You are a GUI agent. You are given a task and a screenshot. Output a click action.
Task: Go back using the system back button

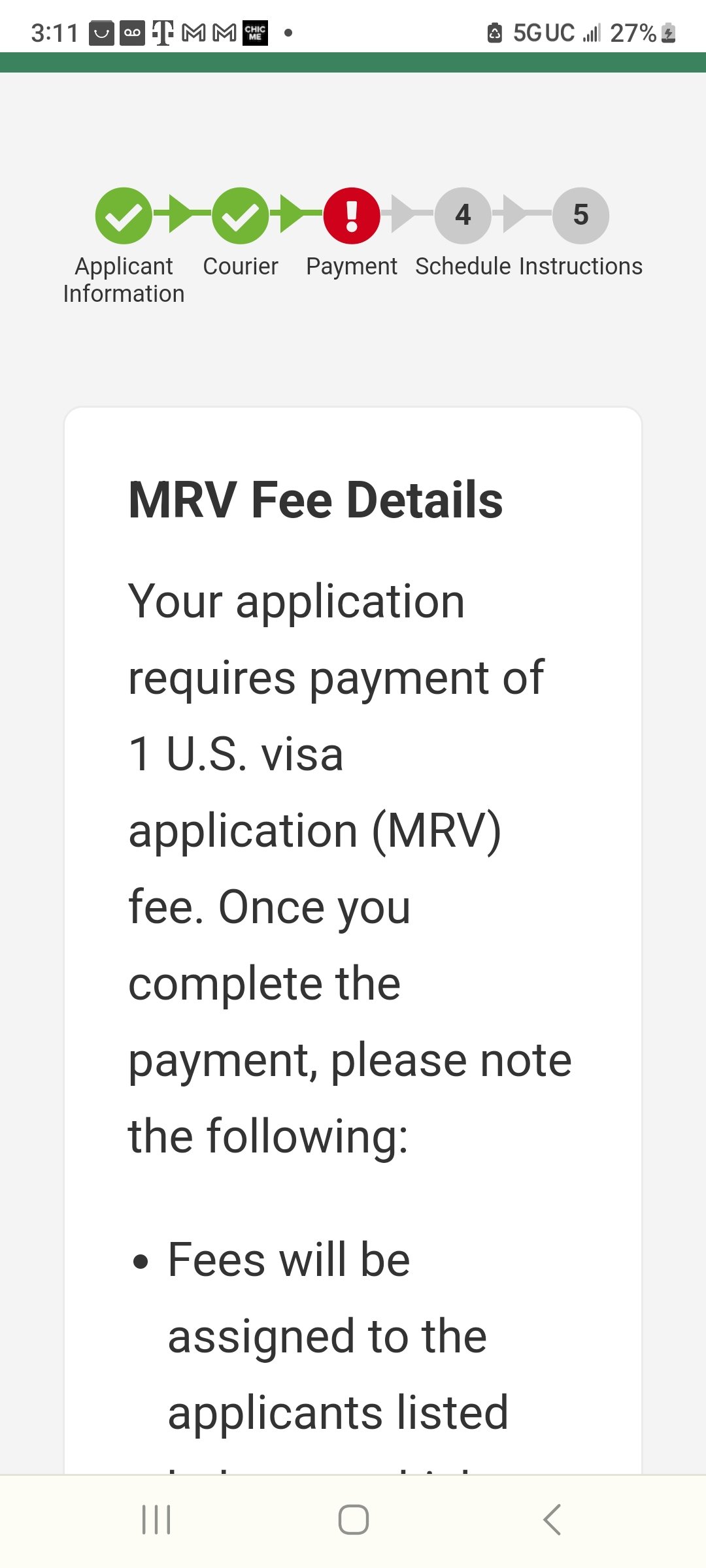coord(552,1520)
